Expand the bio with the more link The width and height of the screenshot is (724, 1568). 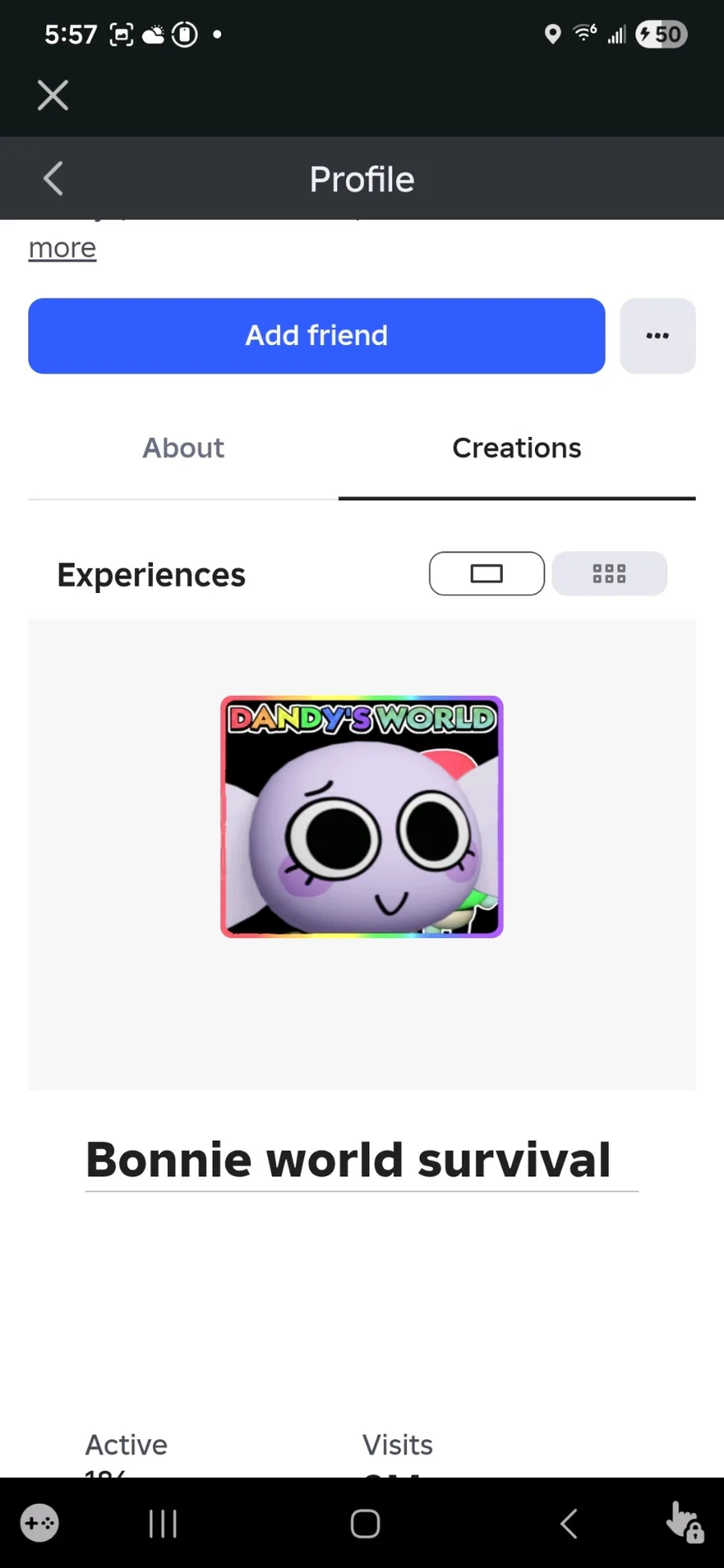(x=63, y=248)
